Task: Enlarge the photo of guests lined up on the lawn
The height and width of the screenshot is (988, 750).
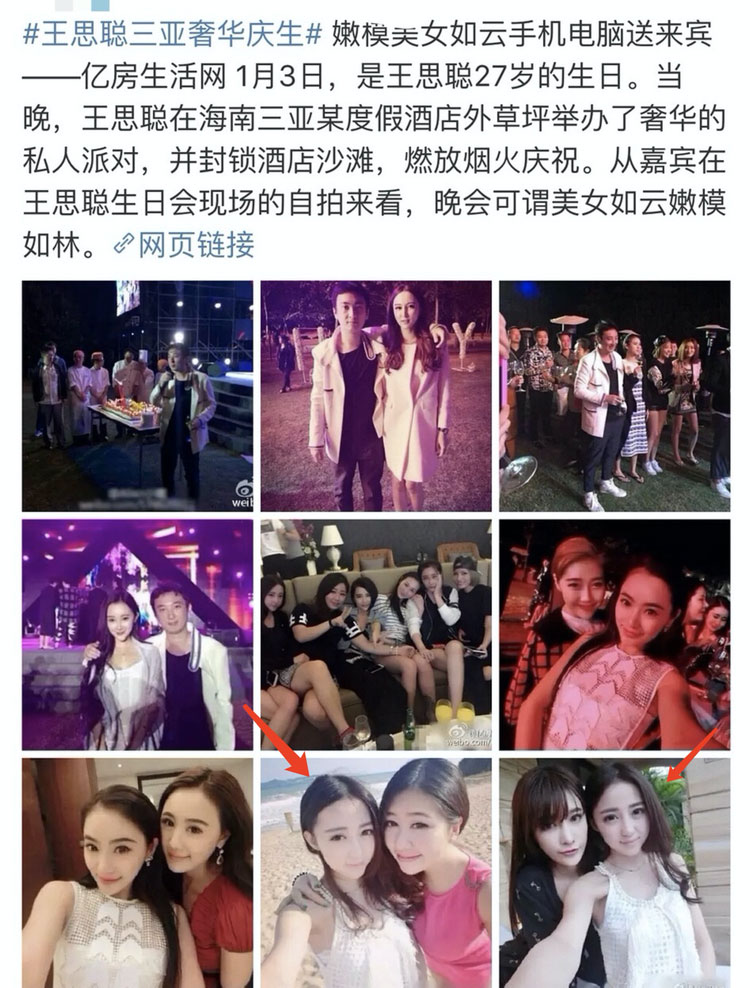Action: click(x=614, y=396)
